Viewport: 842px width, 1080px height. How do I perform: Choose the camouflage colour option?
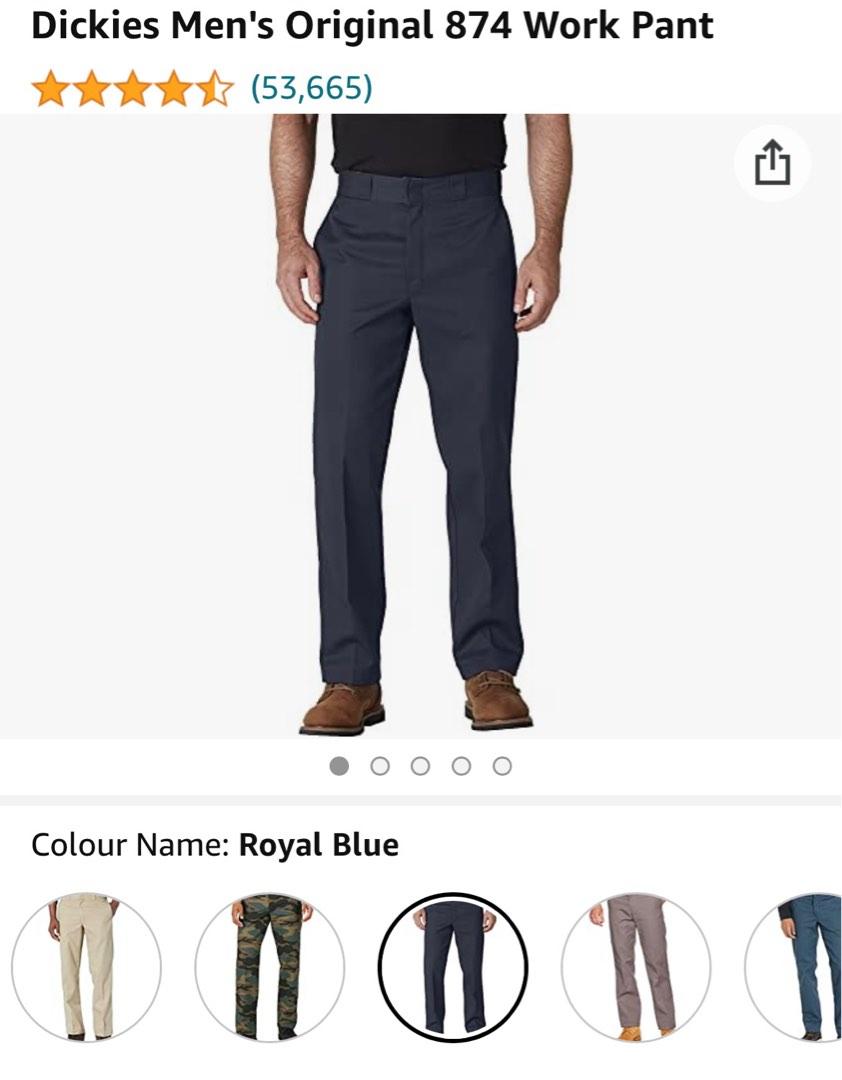tap(269, 967)
